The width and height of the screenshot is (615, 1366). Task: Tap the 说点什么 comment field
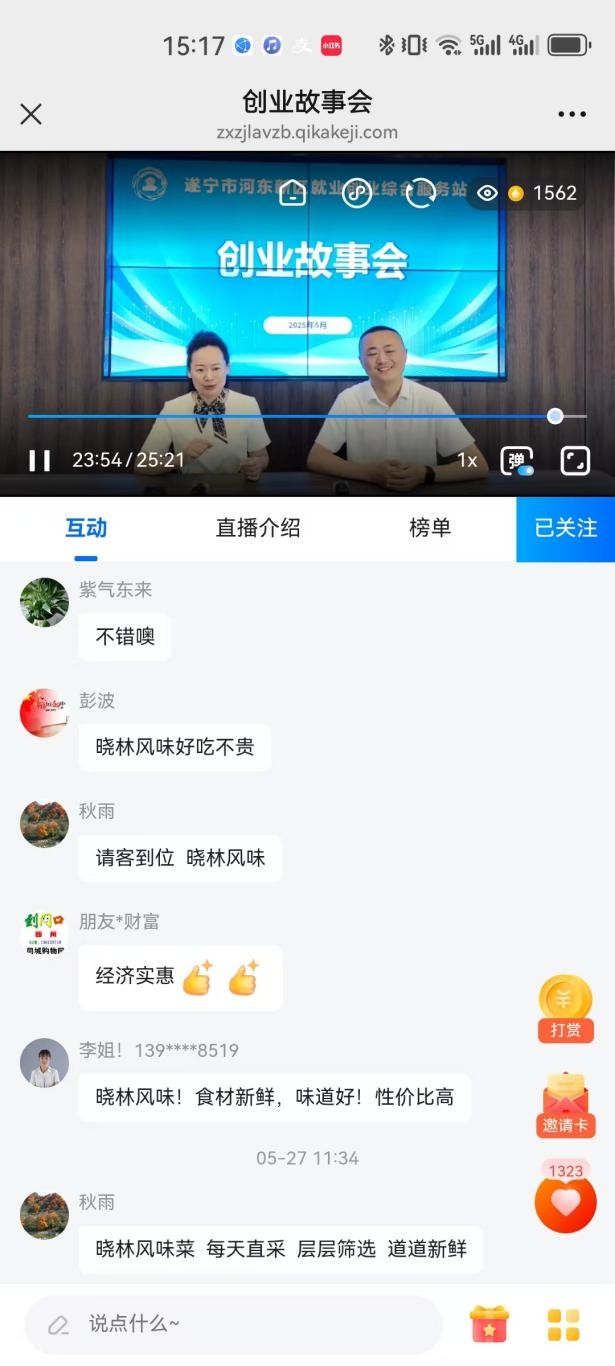click(233, 1324)
